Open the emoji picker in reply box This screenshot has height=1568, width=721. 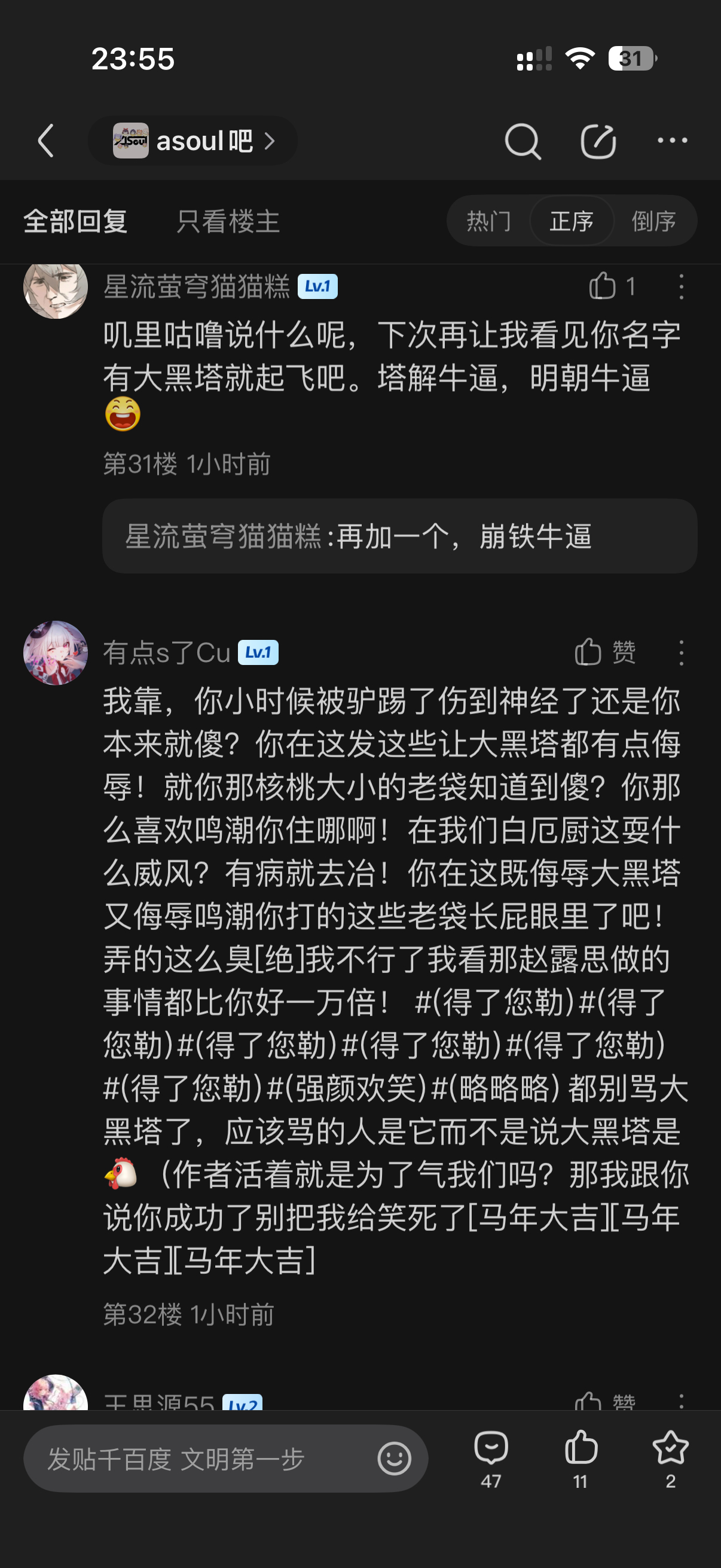(x=394, y=1459)
